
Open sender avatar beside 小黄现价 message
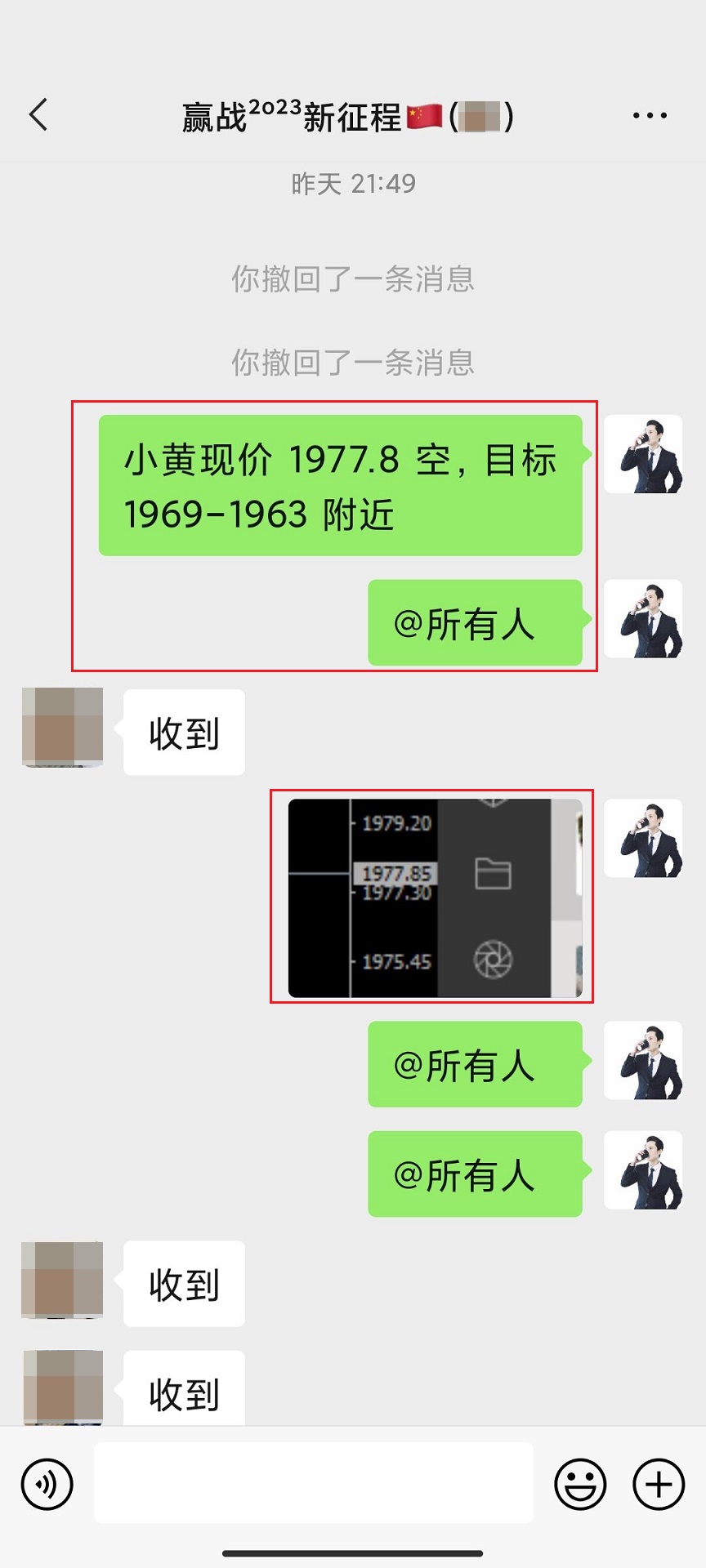pyautogui.click(x=643, y=454)
